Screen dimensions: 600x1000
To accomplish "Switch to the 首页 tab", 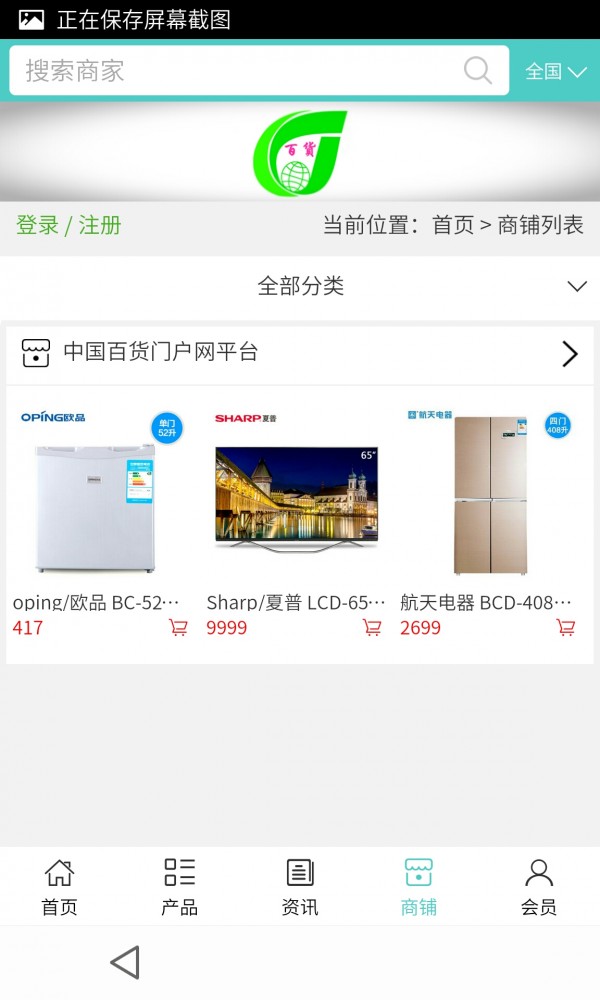I will click(59, 886).
